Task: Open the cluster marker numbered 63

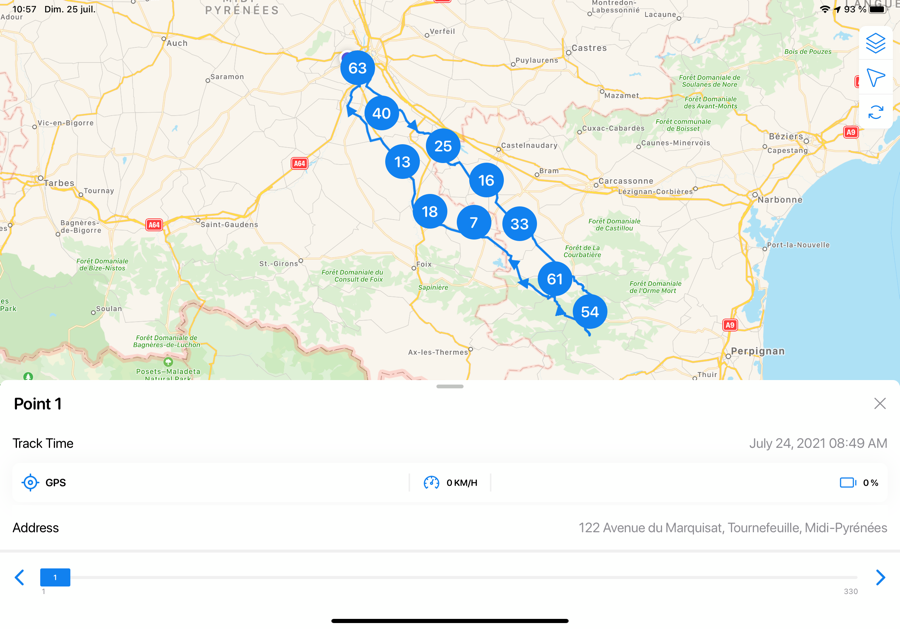Action: (x=357, y=68)
